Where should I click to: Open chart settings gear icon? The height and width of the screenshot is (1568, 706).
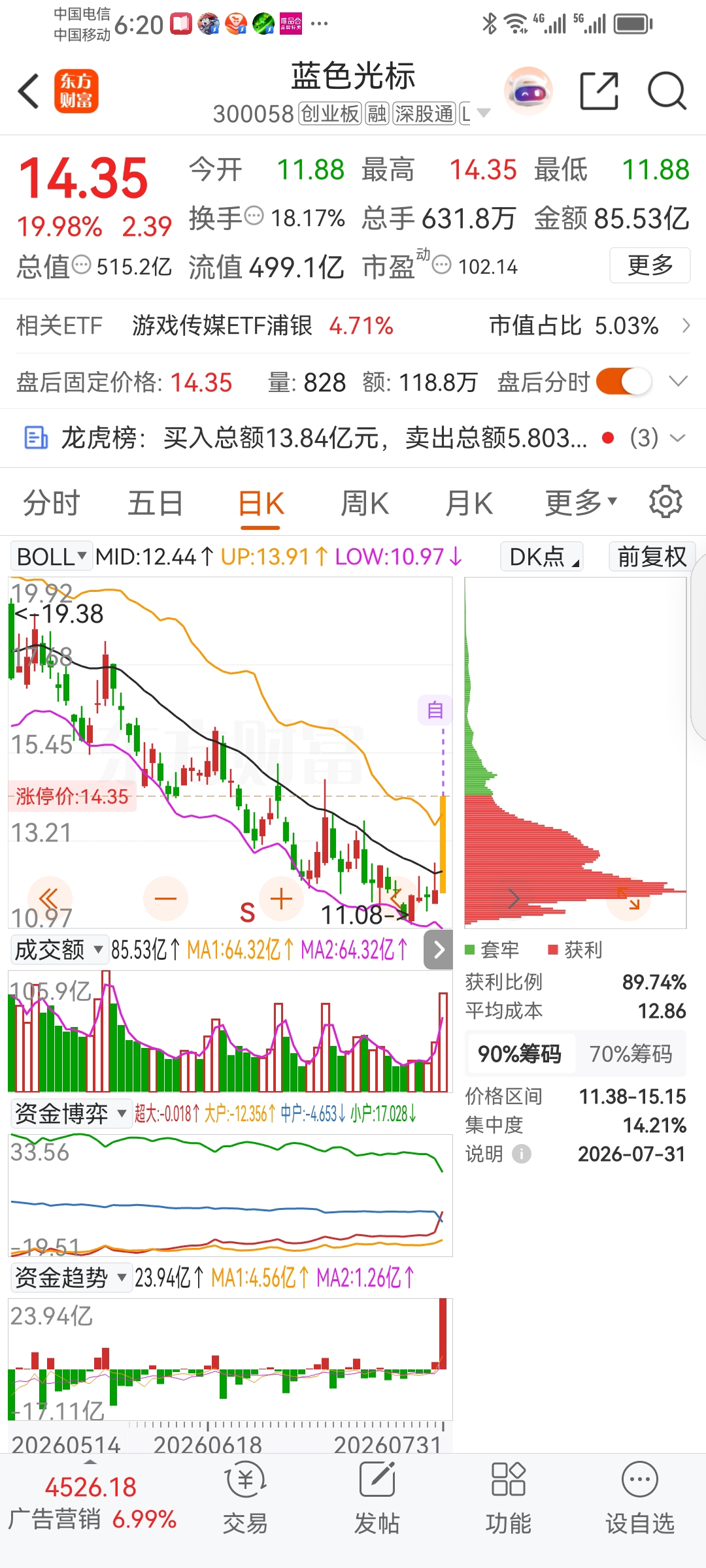(x=665, y=502)
